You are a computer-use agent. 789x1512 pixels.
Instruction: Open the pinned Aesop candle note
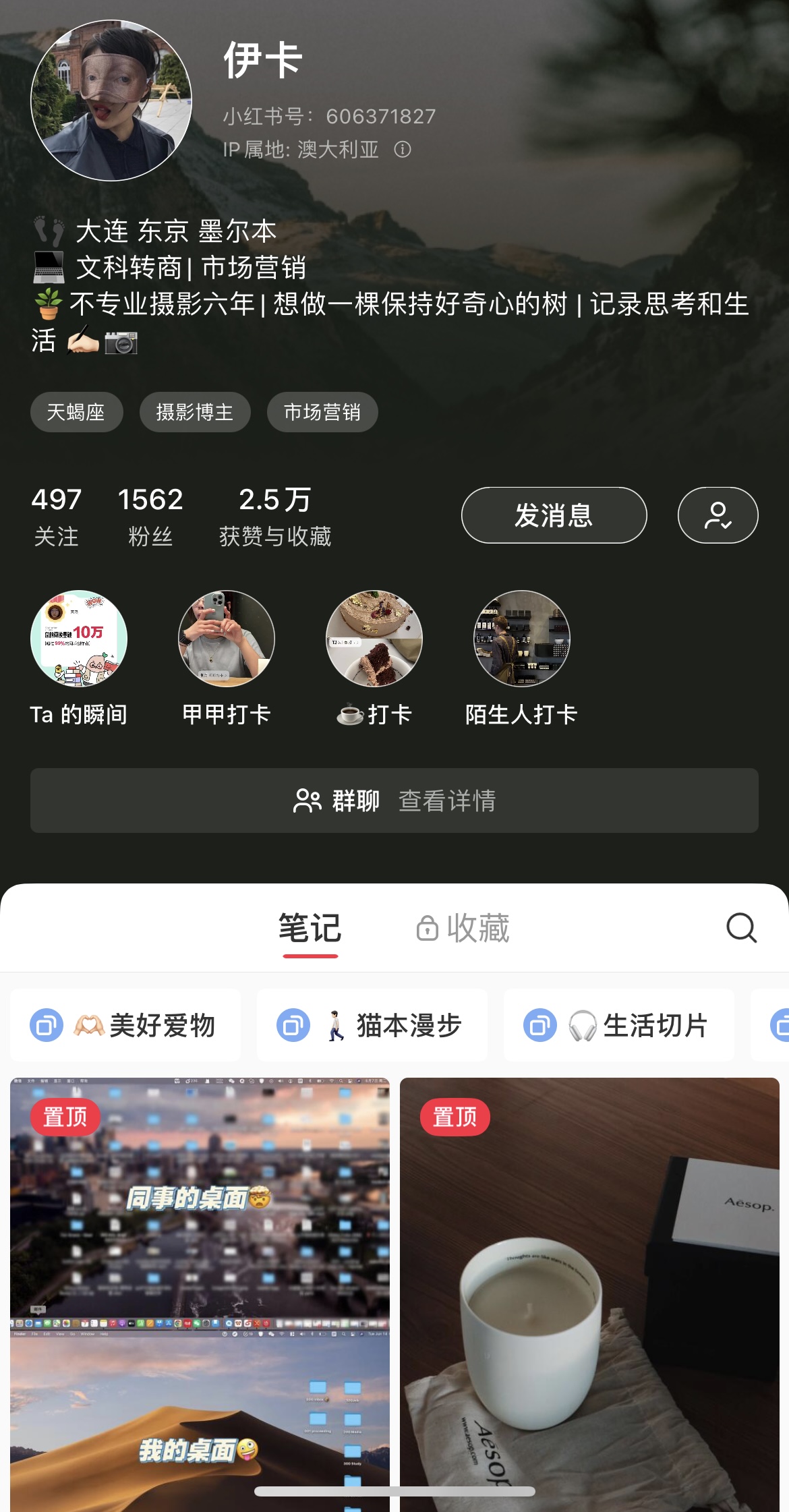589,1281
